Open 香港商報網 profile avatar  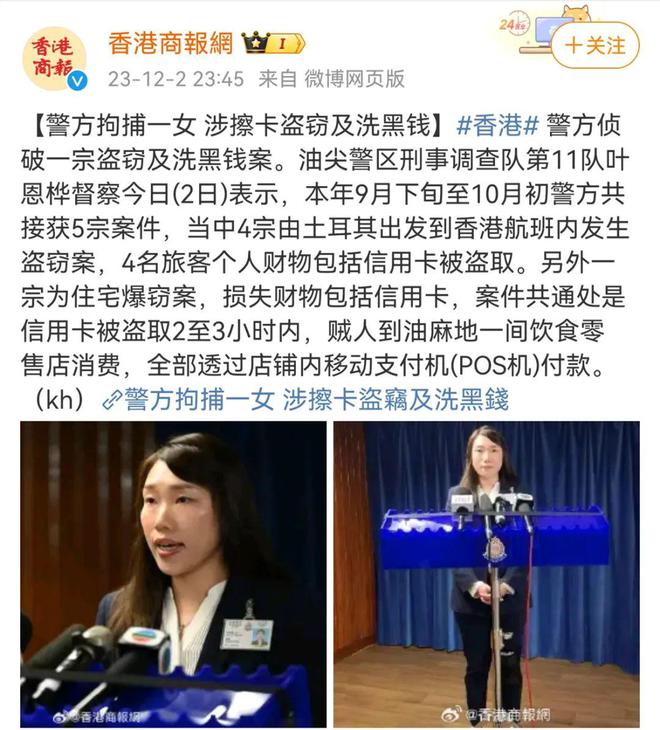[x=54, y=59]
